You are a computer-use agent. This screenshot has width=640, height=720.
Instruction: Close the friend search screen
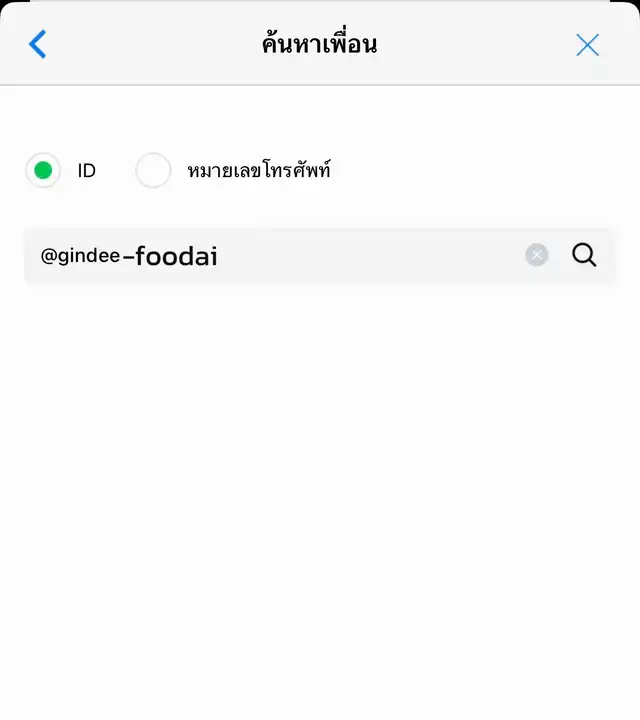pyautogui.click(x=587, y=44)
